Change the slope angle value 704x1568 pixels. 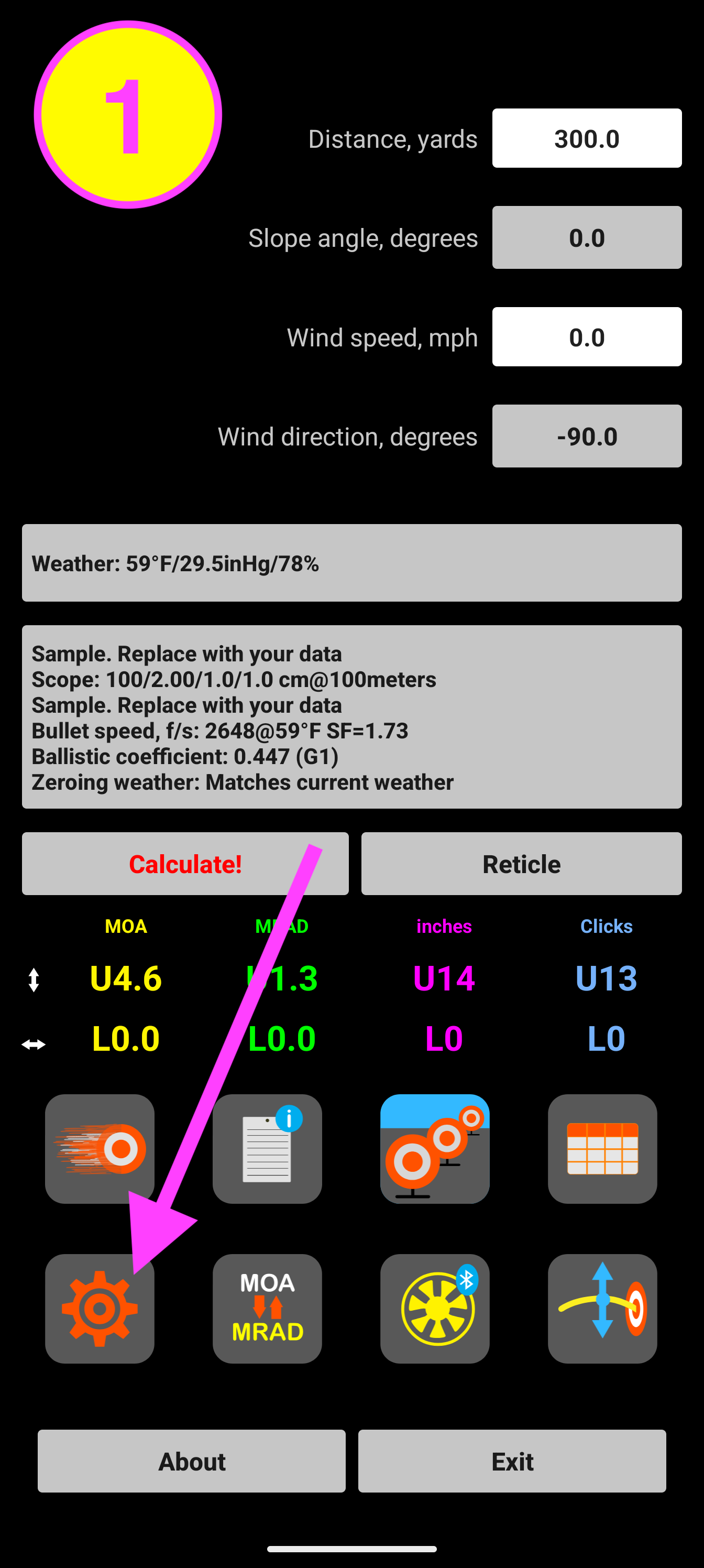tap(587, 237)
